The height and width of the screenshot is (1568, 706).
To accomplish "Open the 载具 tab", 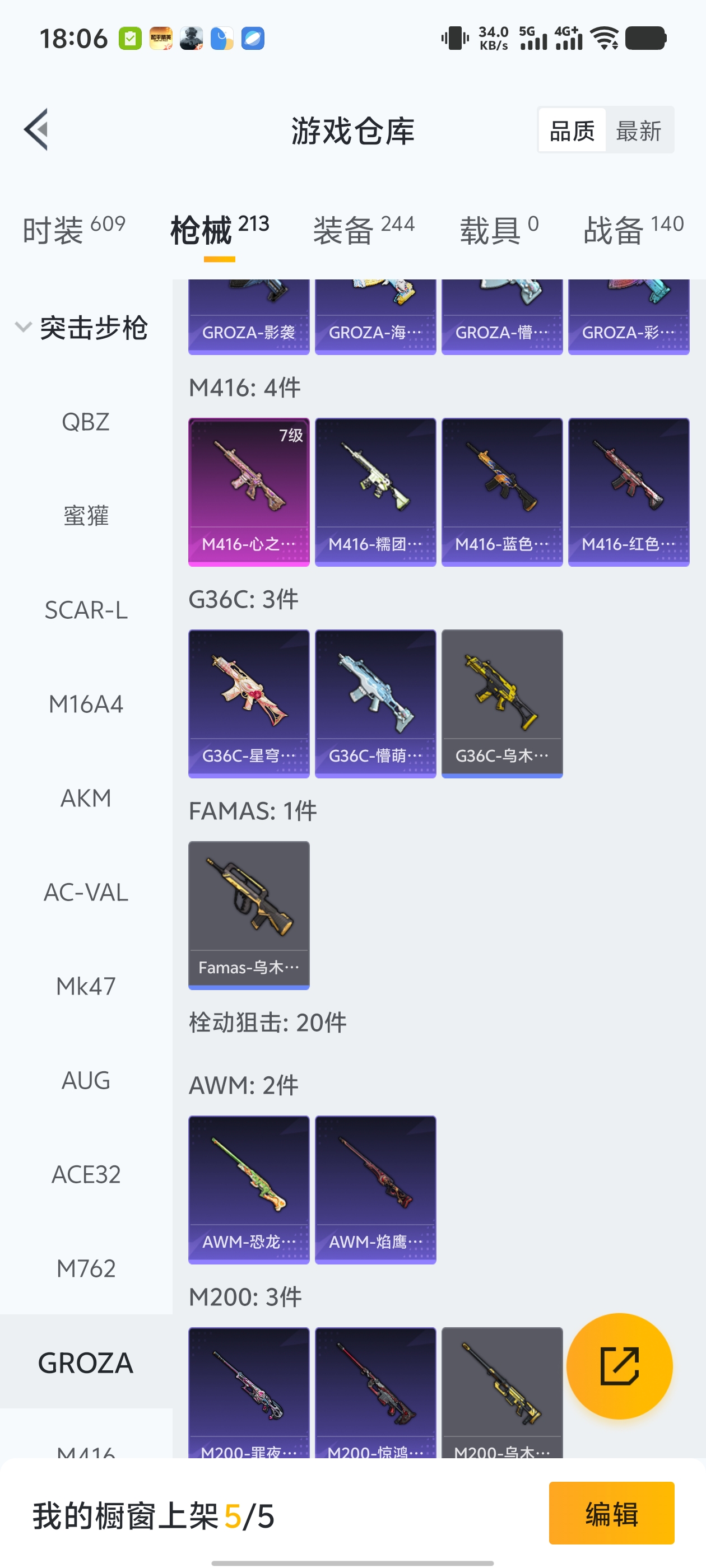I will 499,230.
